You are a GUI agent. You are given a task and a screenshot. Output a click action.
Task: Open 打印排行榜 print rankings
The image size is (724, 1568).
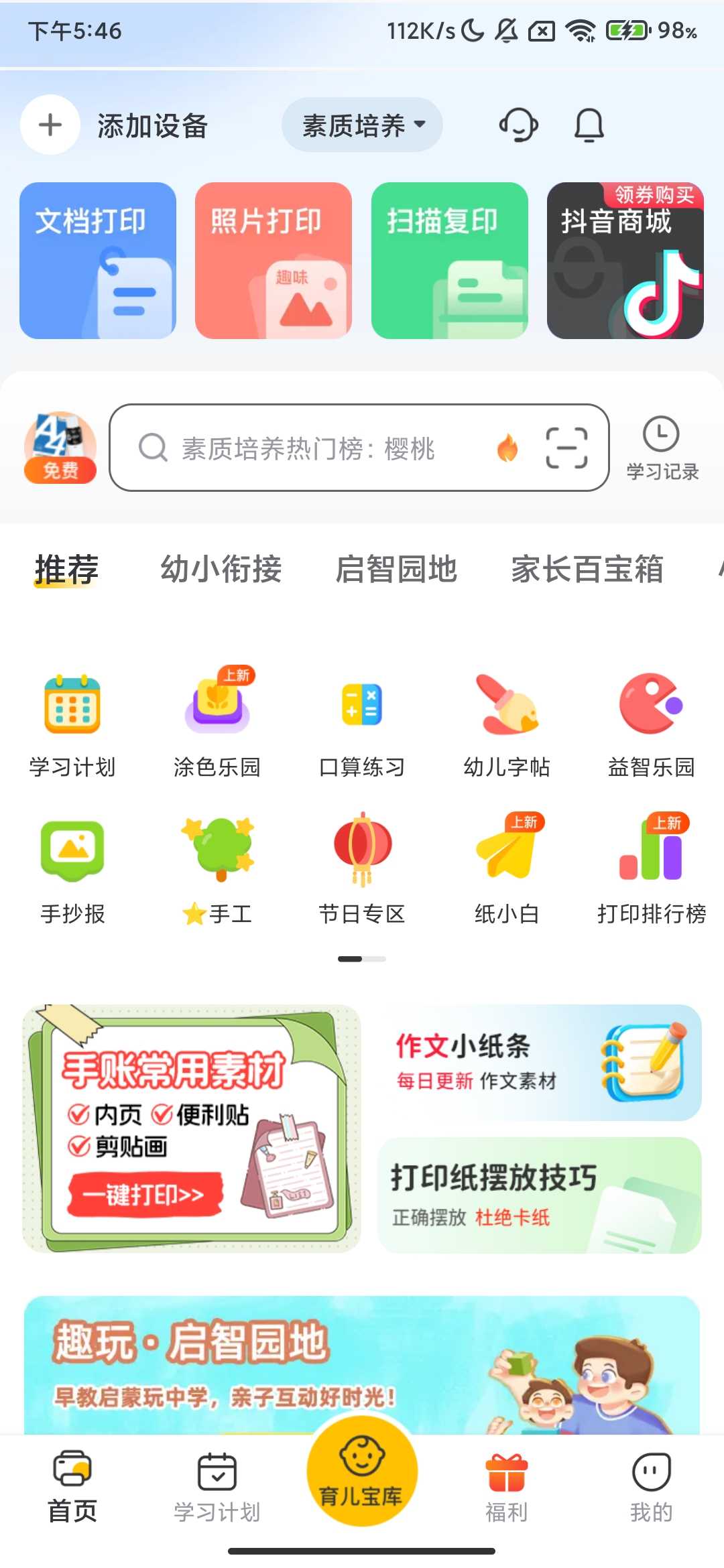pyautogui.click(x=652, y=868)
